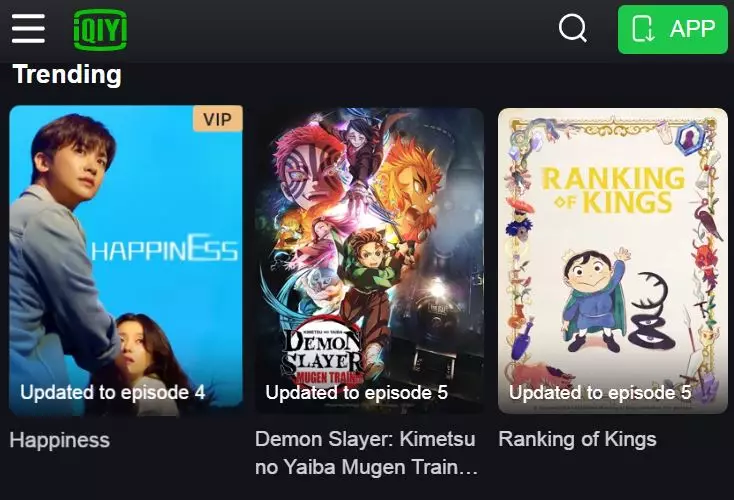Get the iQIYI APP
Screen dimensions: 734x500
click(672, 29)
